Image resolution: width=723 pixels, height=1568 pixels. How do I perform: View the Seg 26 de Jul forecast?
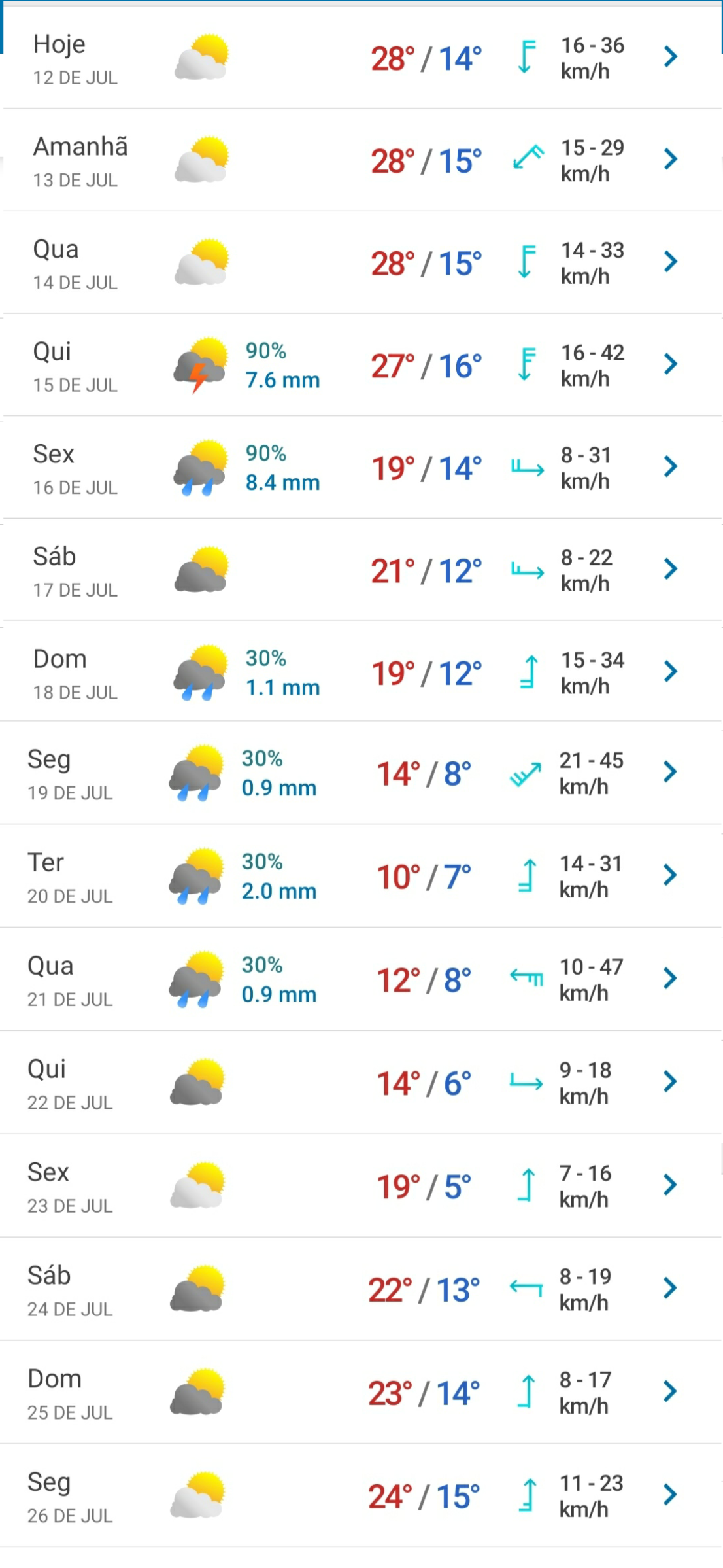(x=361, y=1495)
